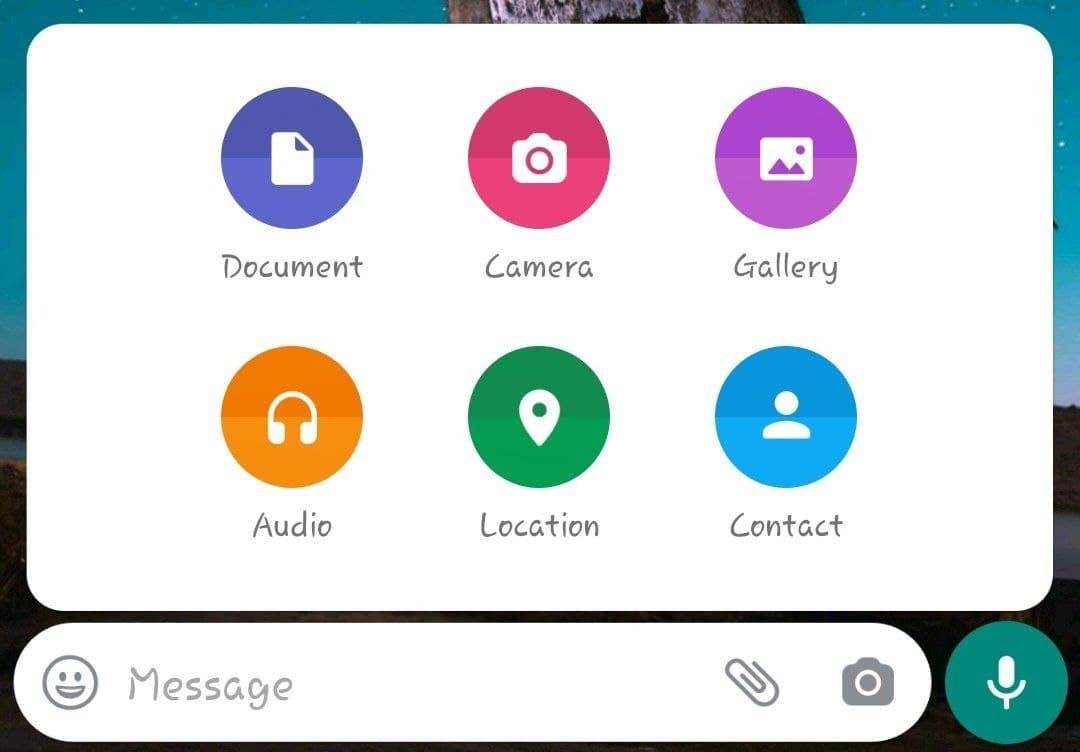The height and width of the screenshot is (752, 1080).
Task: Send a Contact card
Action: pos(786,417)
